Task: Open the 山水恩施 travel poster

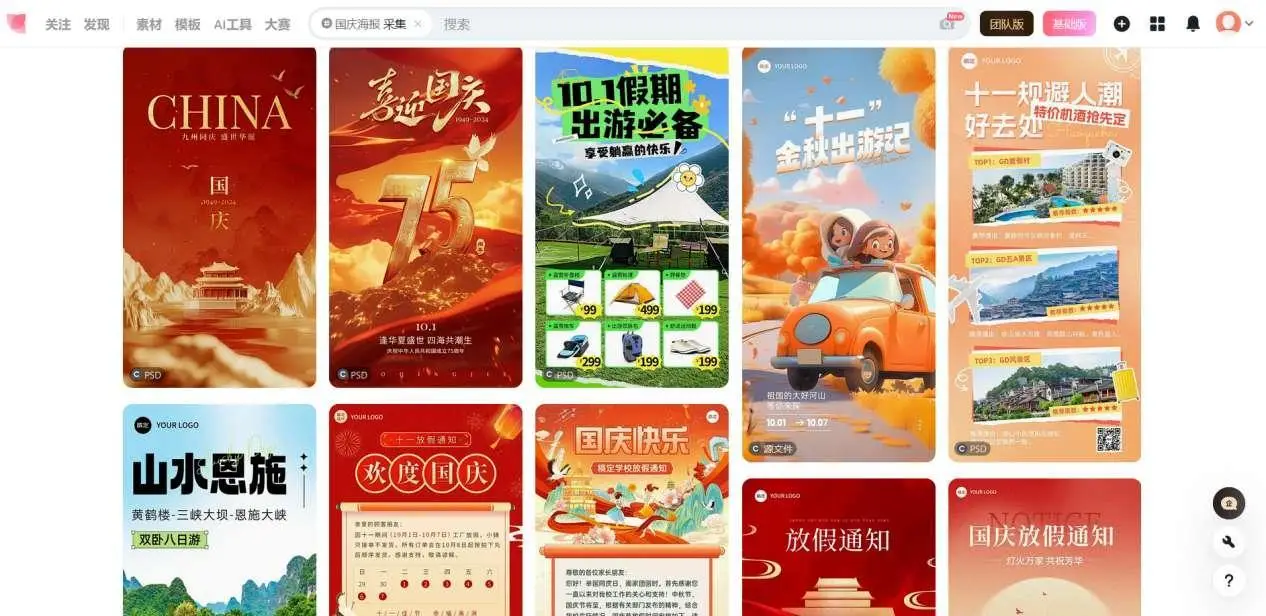Action: point(219,510)
